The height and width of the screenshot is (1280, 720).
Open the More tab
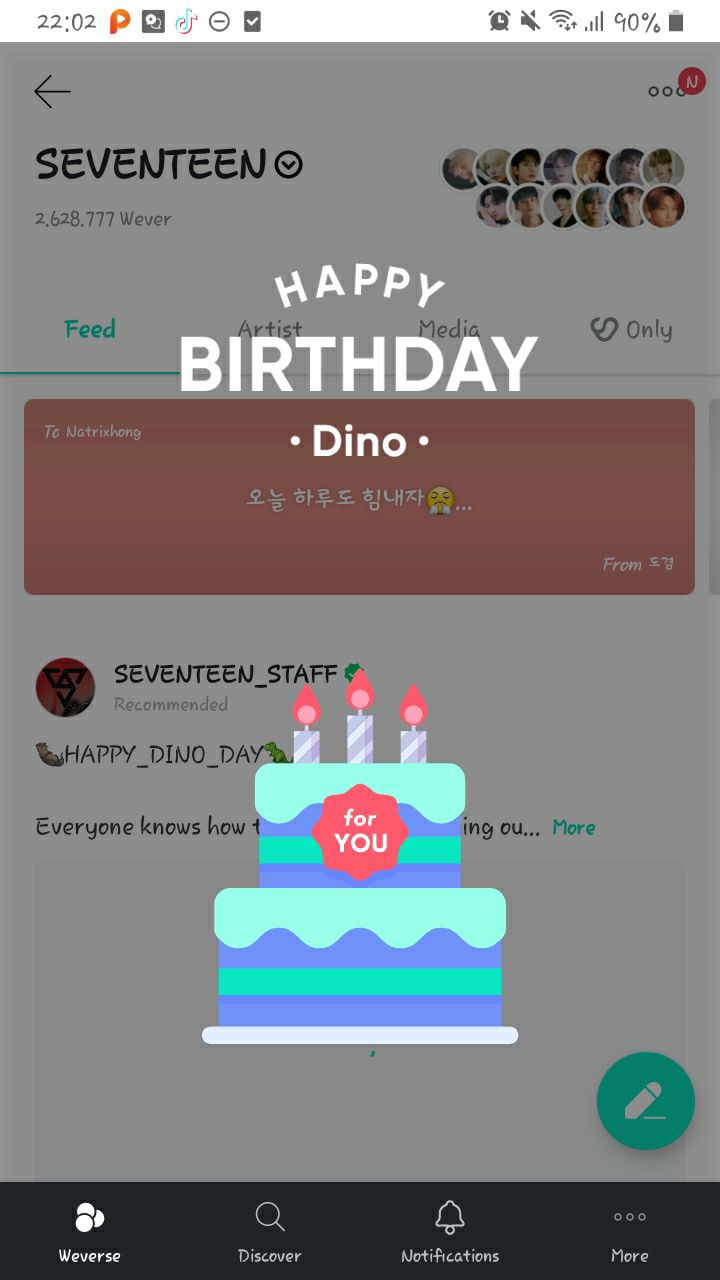click(630, 1232)
